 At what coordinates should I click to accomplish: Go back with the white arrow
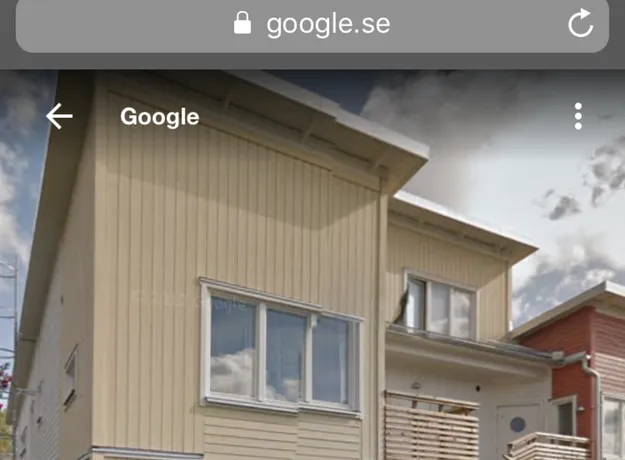(x=59, y=117)
